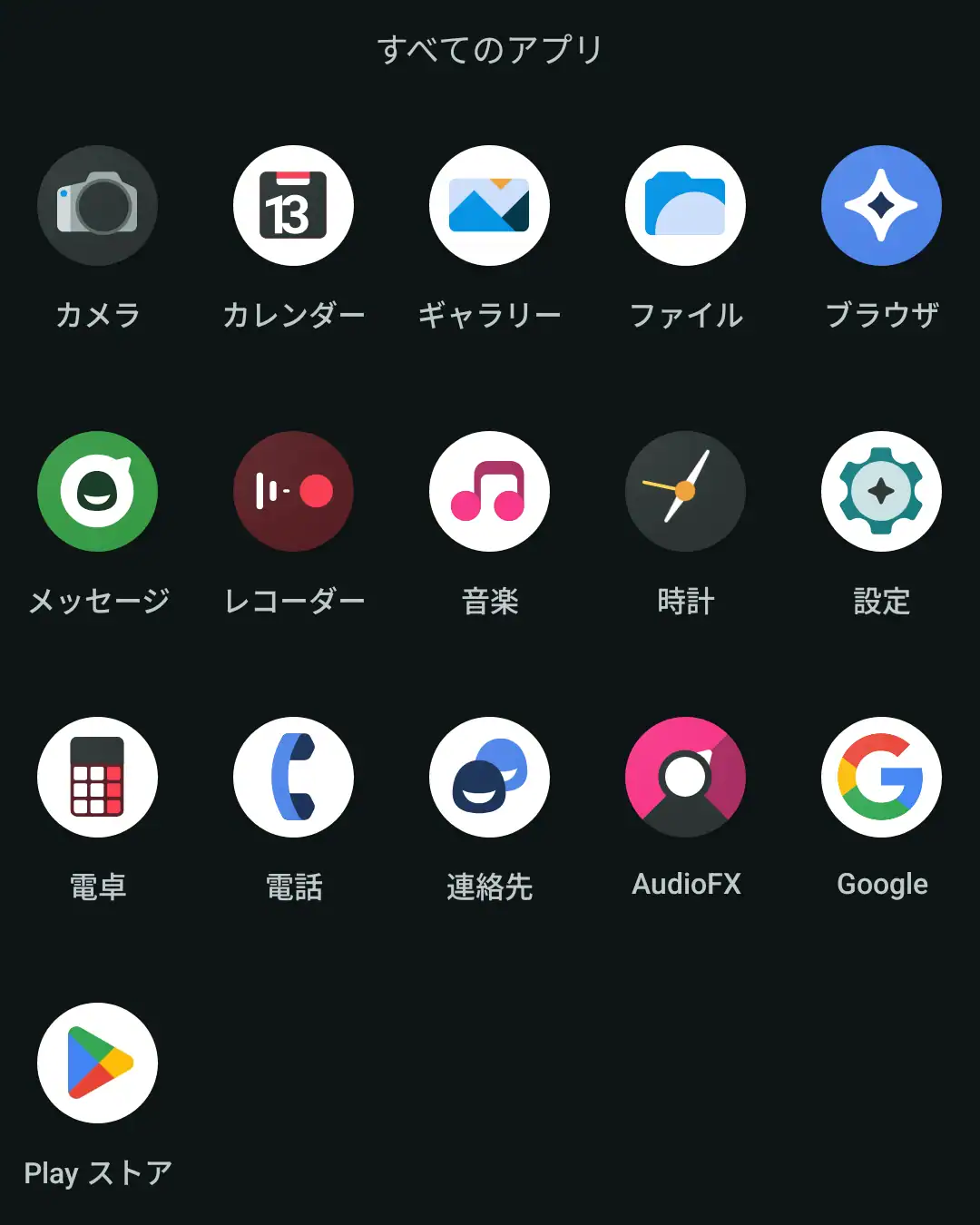
Task: Tap the ファイル files app icon
Action: (685, 206)
